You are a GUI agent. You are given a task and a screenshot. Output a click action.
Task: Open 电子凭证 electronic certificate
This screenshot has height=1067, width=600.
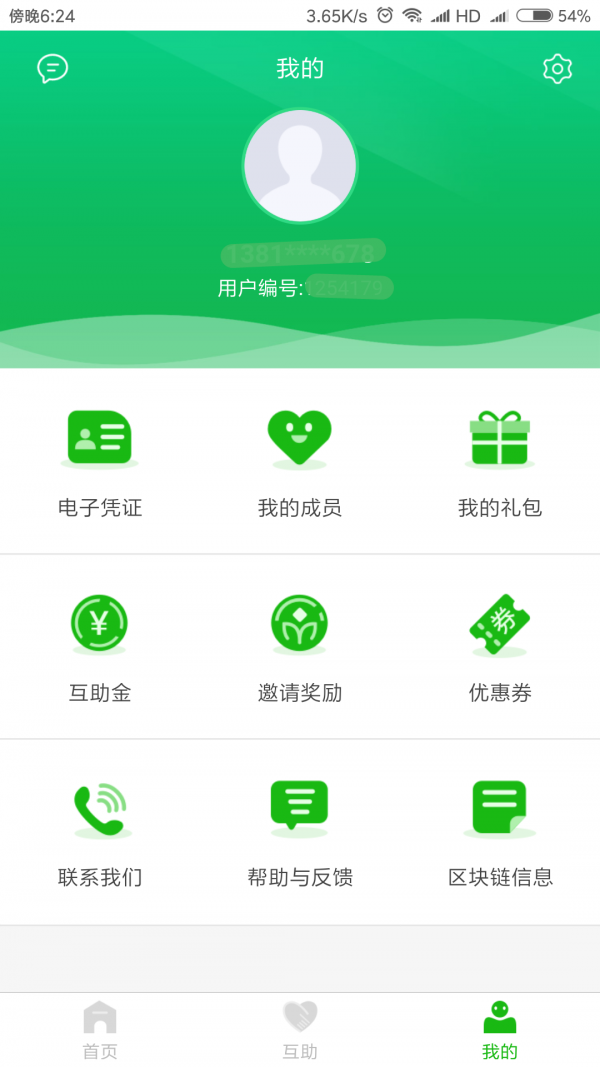tap(100, 463)
